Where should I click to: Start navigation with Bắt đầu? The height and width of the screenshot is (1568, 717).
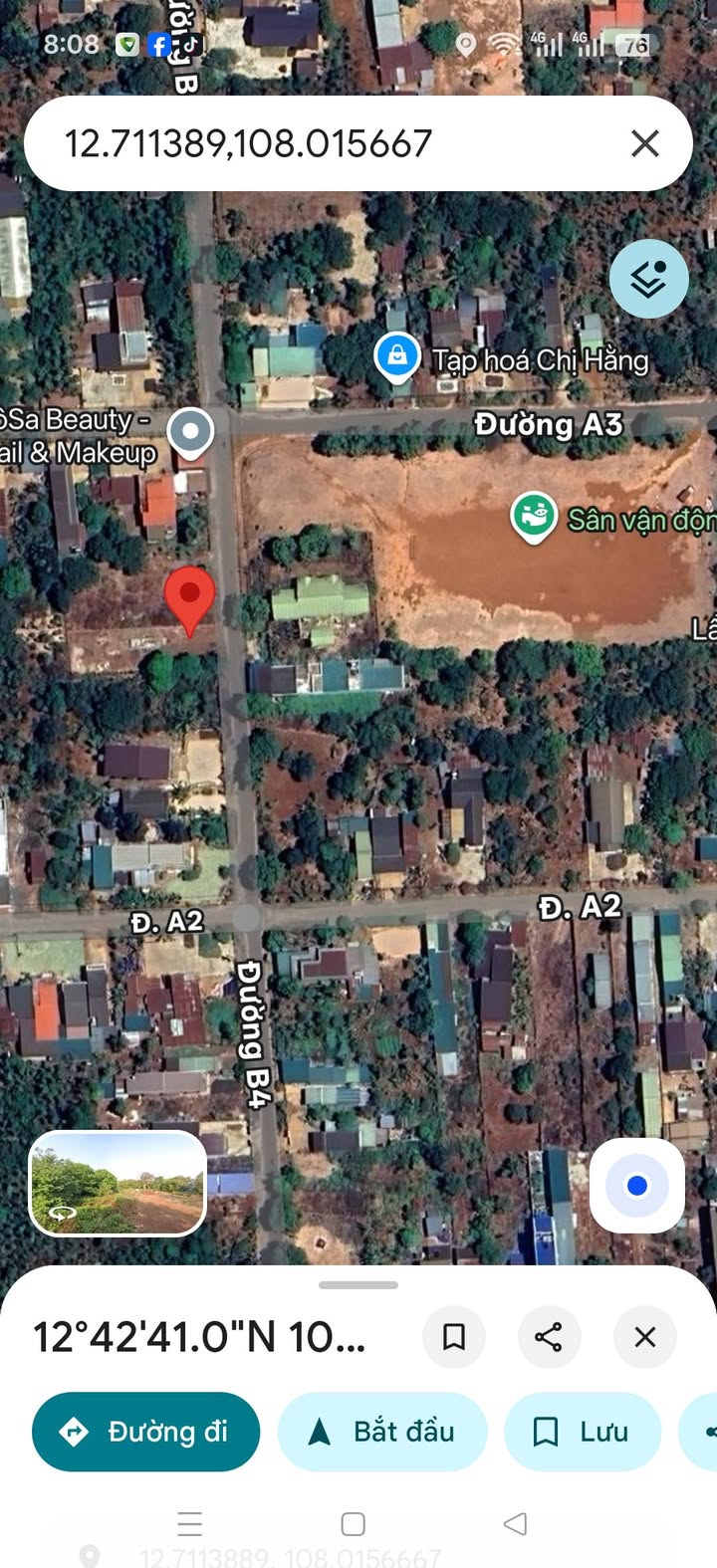coord(382,1432)
